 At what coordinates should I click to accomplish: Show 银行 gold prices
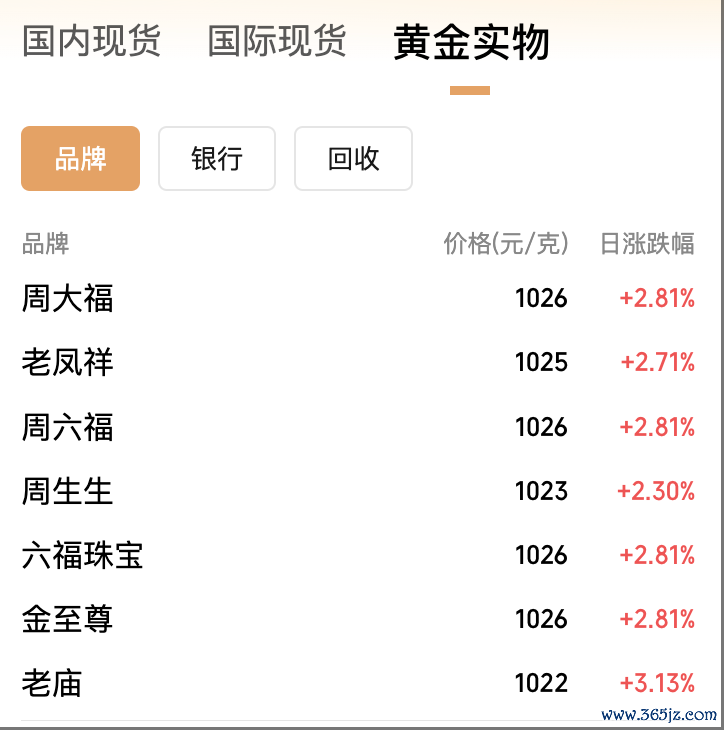coord(217,158)
